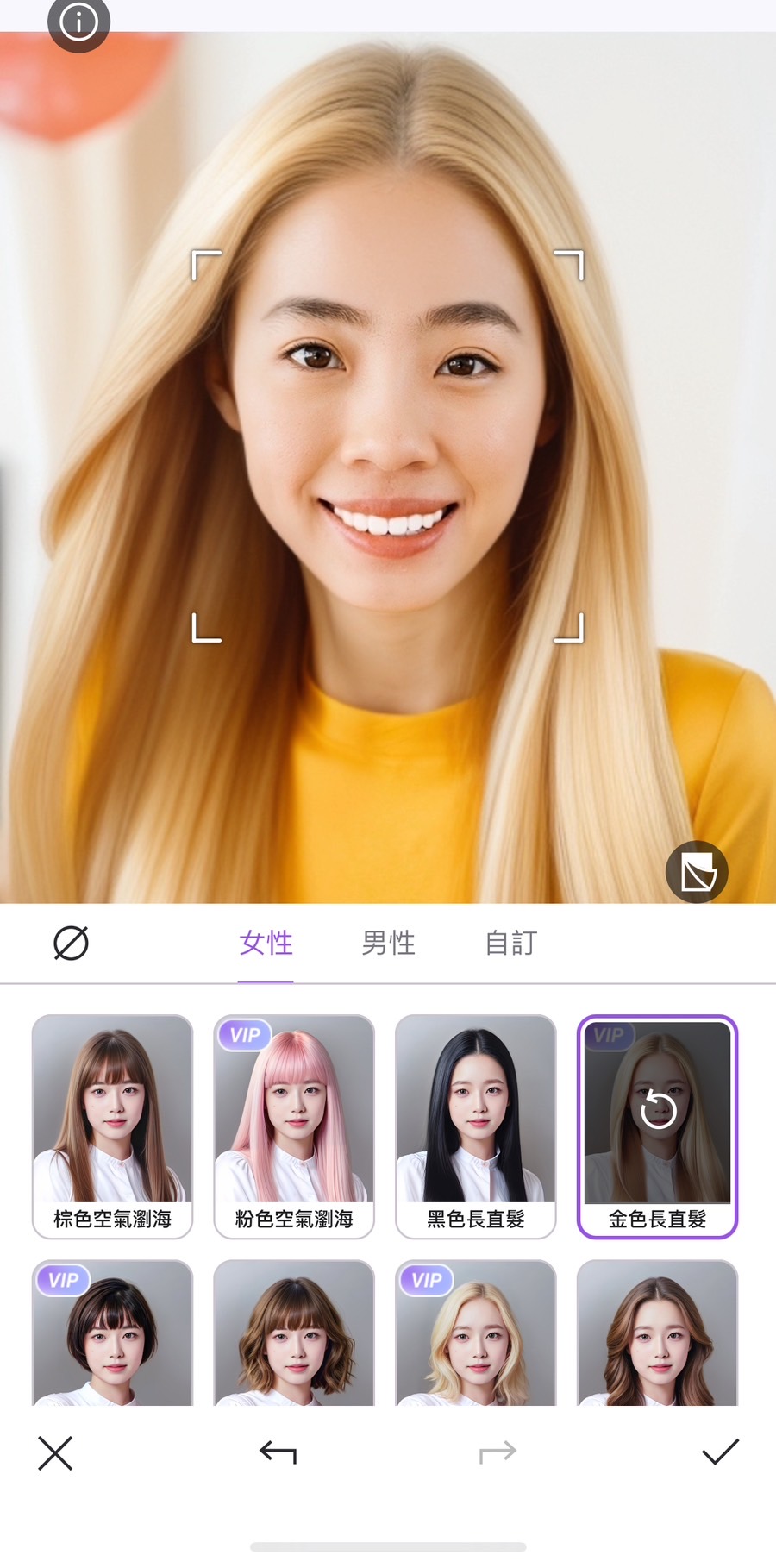Undo the last change
Screen dimensions: 776x1568
coord(278,1453)
